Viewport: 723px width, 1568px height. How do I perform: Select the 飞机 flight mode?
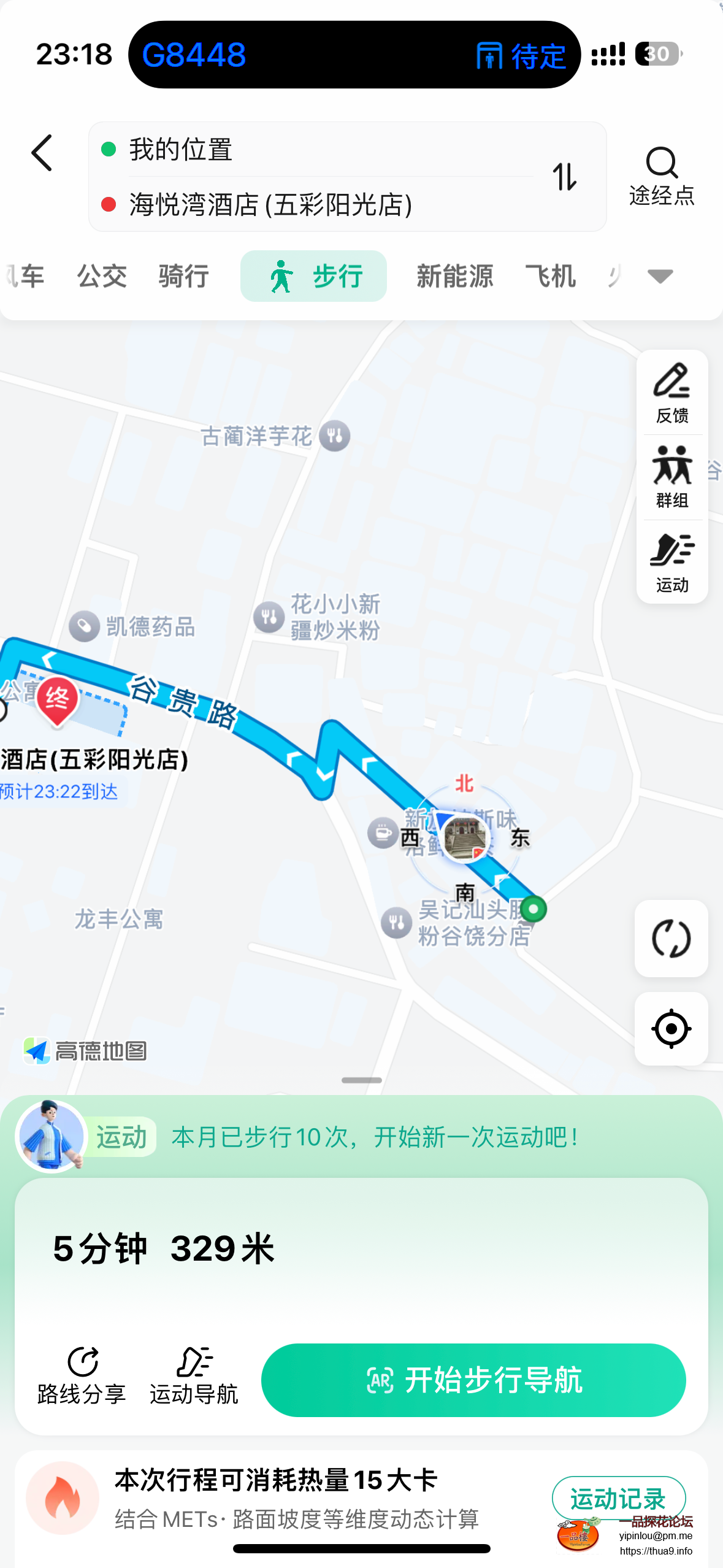pyautogui.click(x=550, y=276)
